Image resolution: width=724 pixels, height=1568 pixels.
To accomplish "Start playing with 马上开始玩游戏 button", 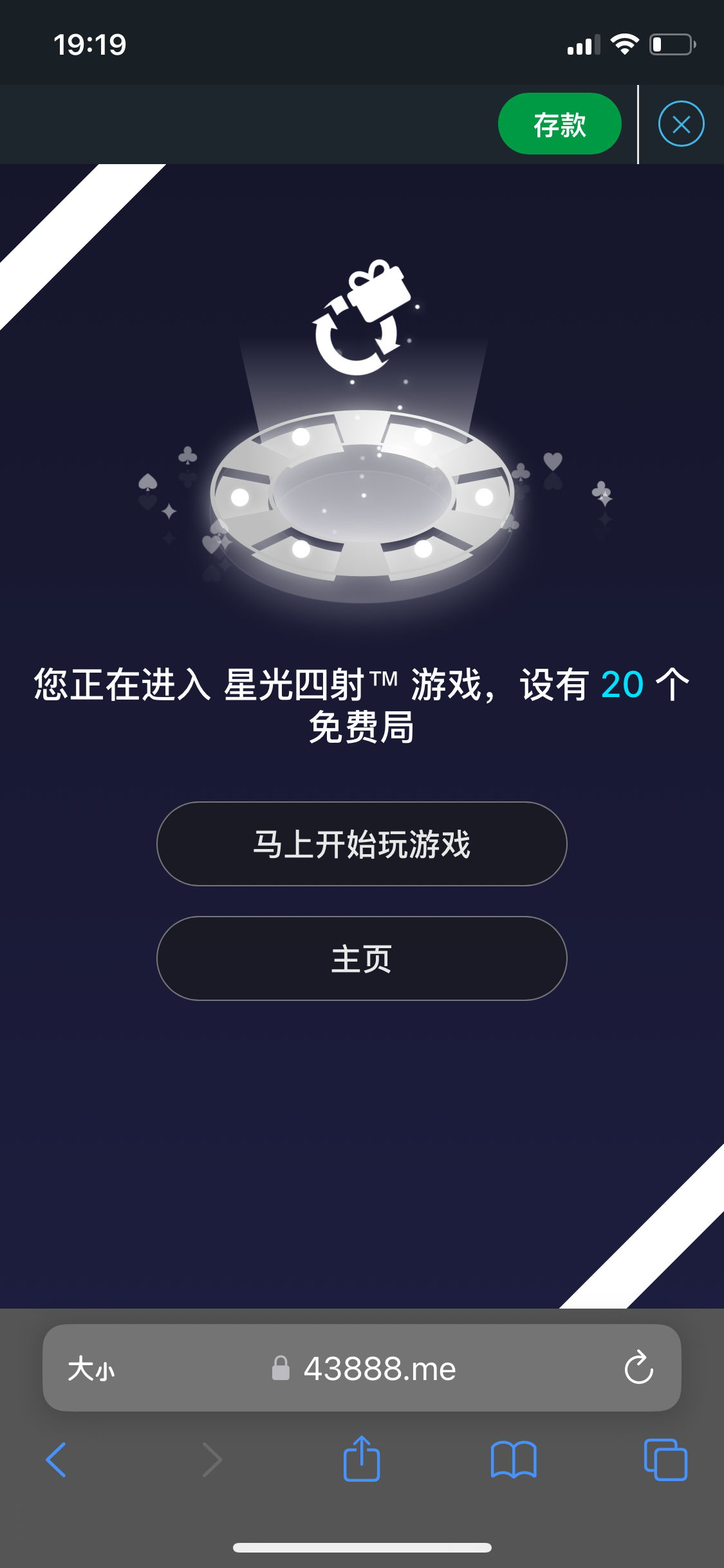I will pos(362,843).
